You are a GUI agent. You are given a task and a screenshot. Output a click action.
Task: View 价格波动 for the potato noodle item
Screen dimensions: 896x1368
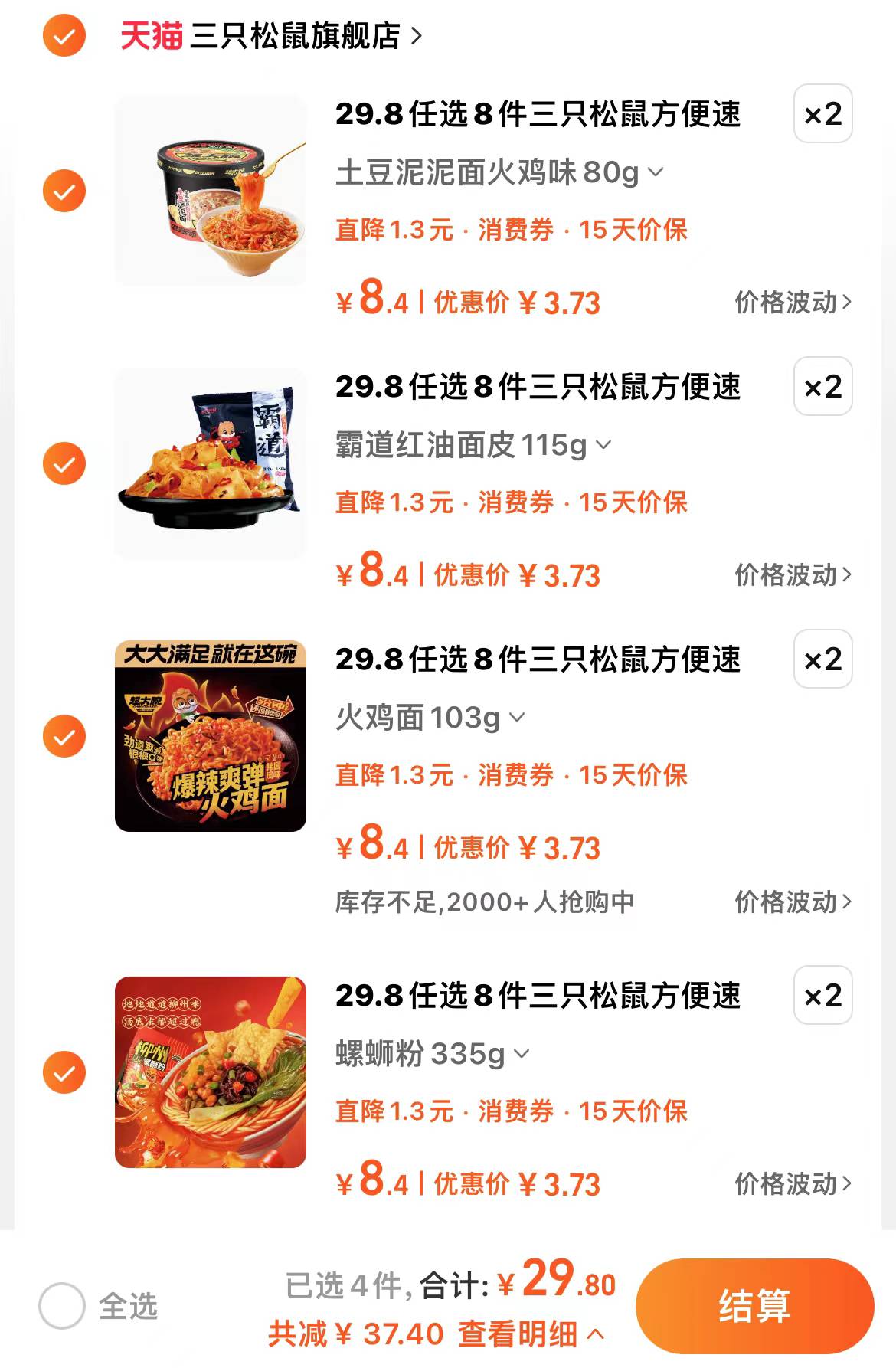point(790,303)
